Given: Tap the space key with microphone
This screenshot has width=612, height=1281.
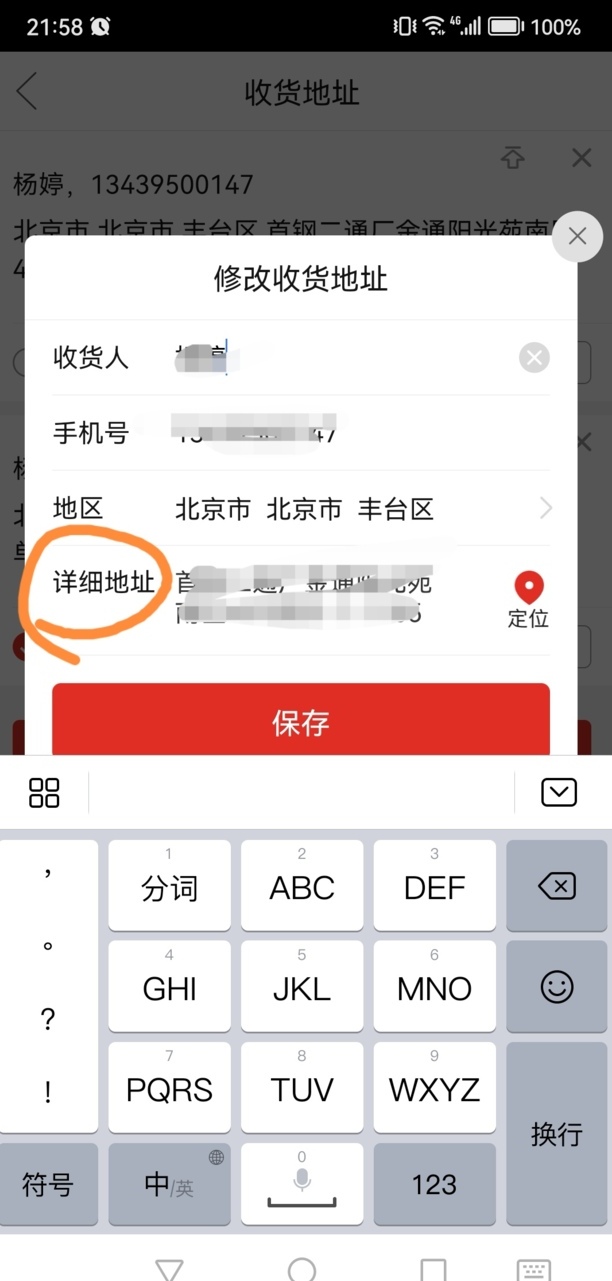Looking at the screenshot, I should (x=301, y=1185).
